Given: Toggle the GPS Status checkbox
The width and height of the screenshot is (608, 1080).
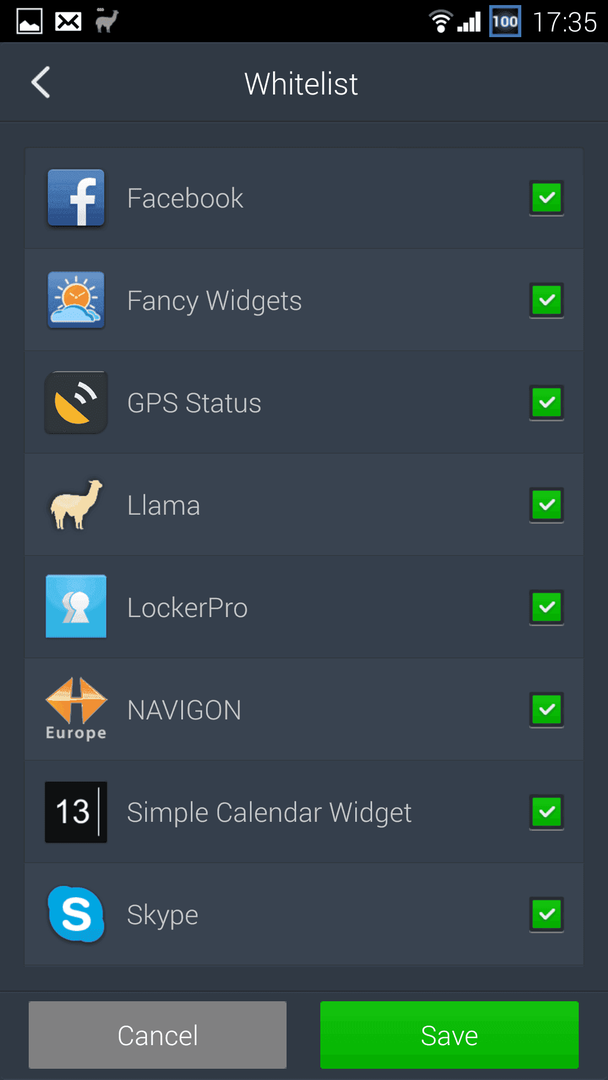Looking at the screenshot, I should (547, 403).
